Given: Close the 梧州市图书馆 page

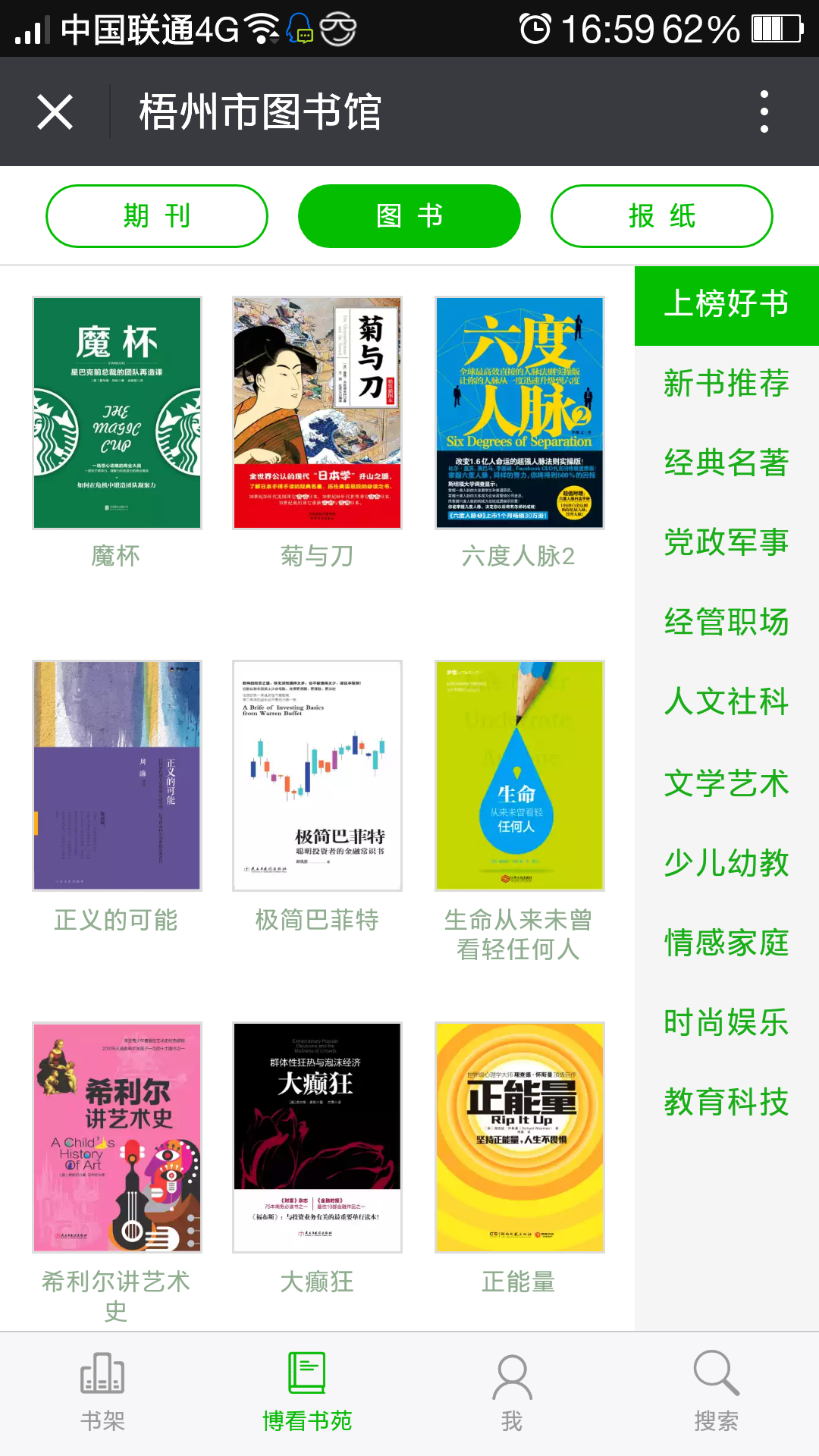Looking at the screenshot, I should pos(55,112).
